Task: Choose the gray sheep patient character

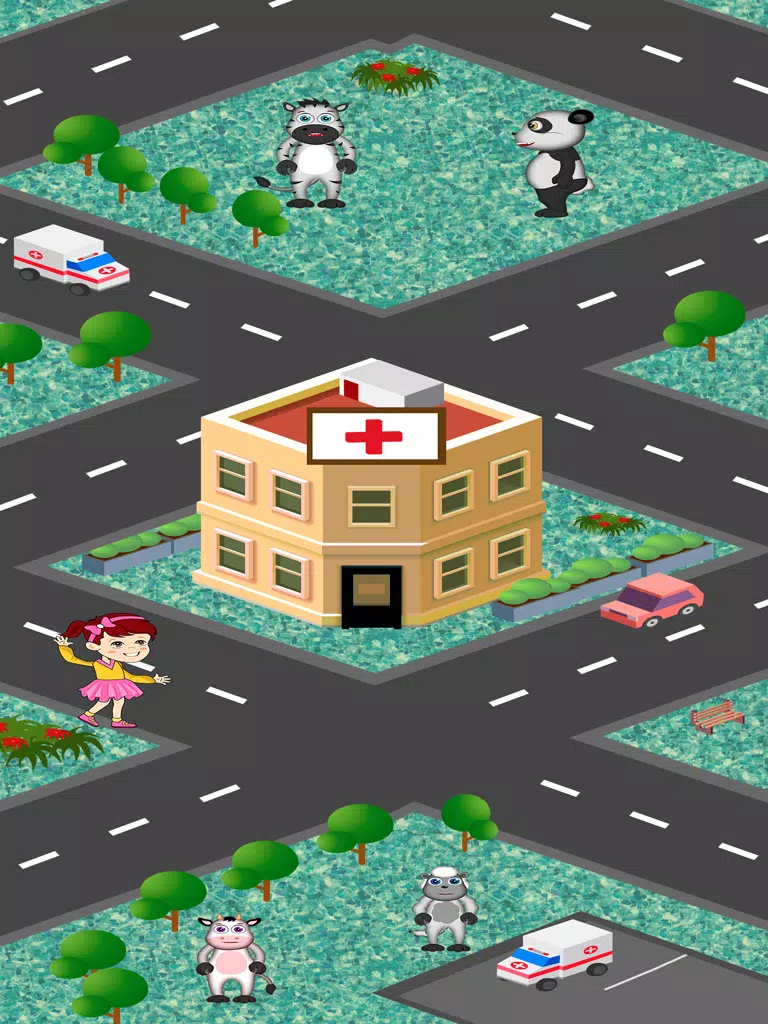Action: pyautogui.click(x=445, y=908)
